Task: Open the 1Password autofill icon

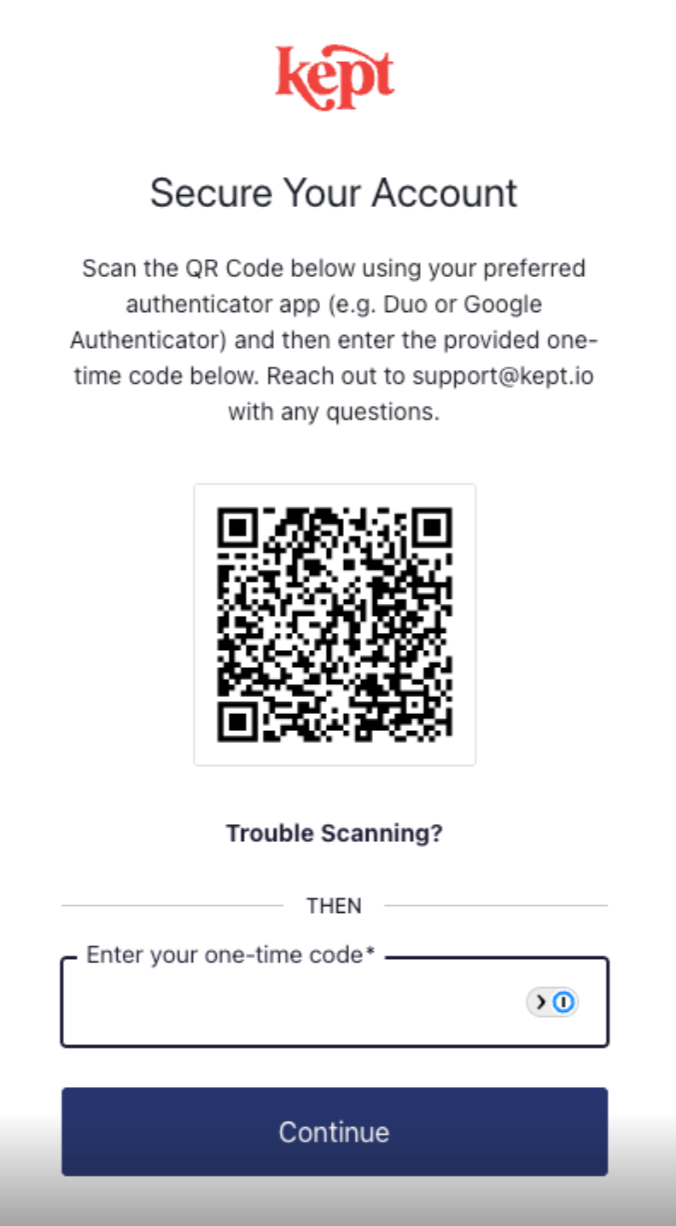Action: point(553,1002)
